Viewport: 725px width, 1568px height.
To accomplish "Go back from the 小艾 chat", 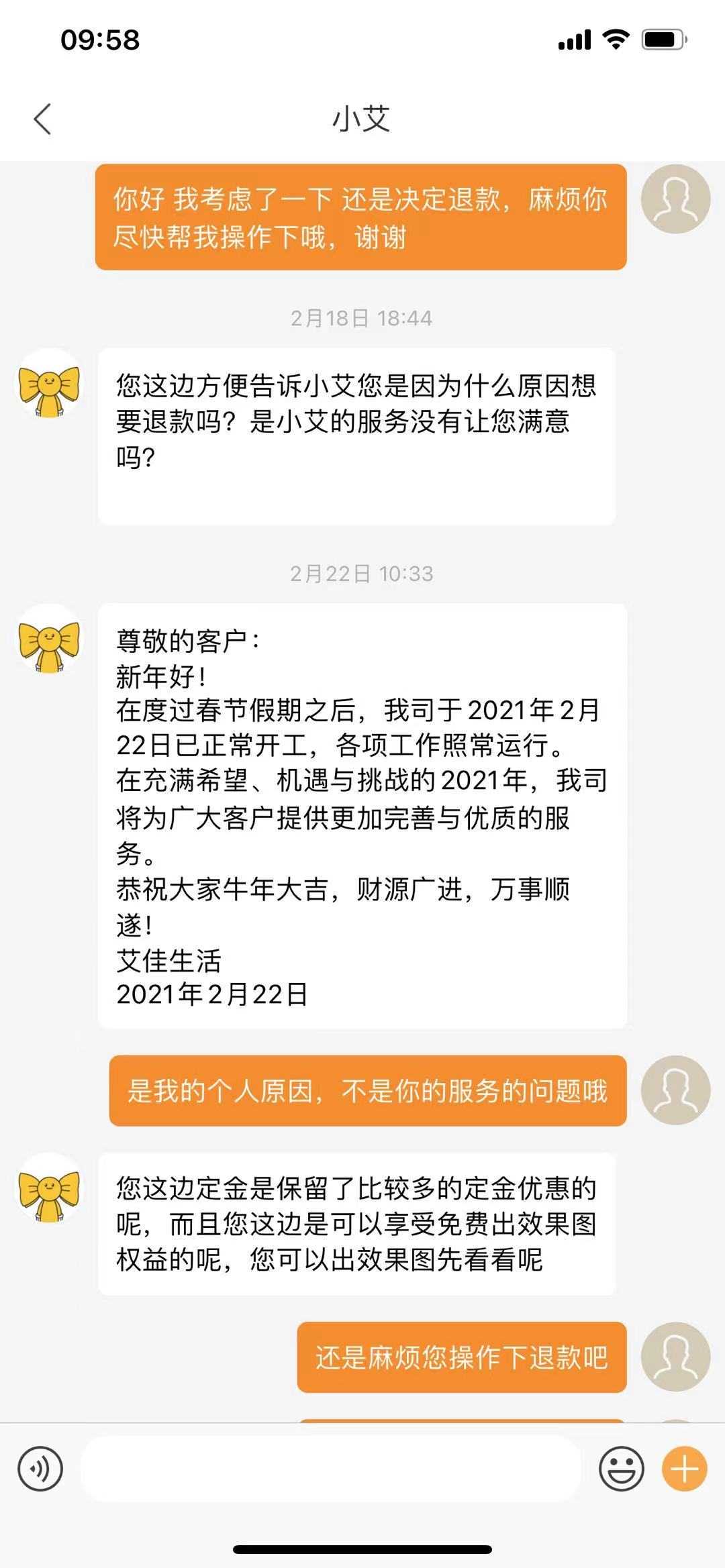I will 42,119.
